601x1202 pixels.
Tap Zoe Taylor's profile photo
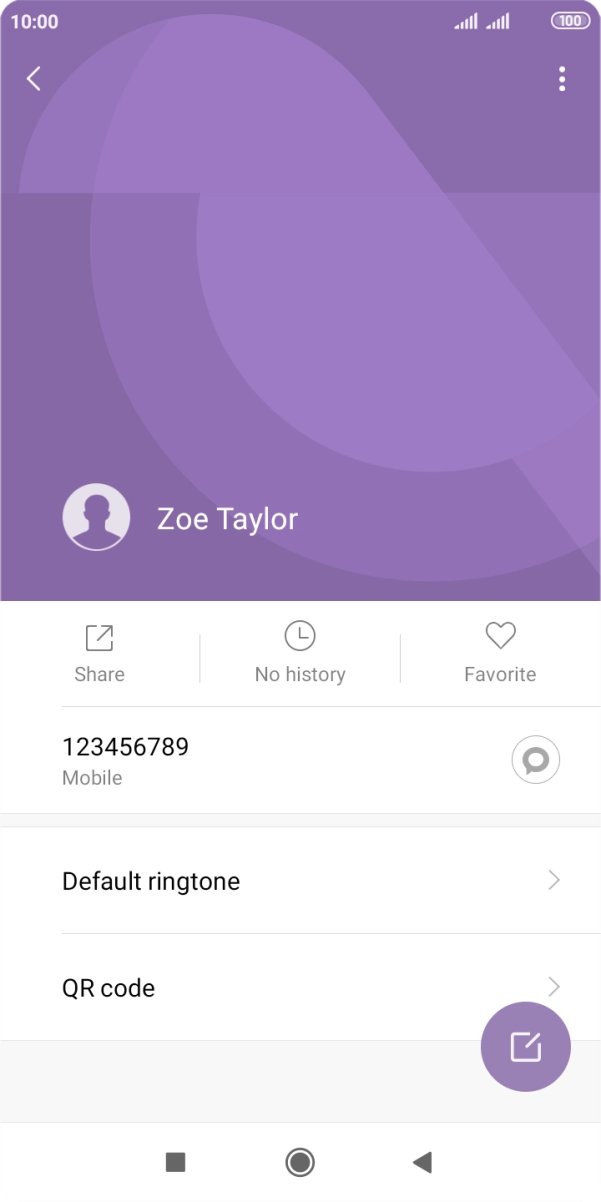96,517
